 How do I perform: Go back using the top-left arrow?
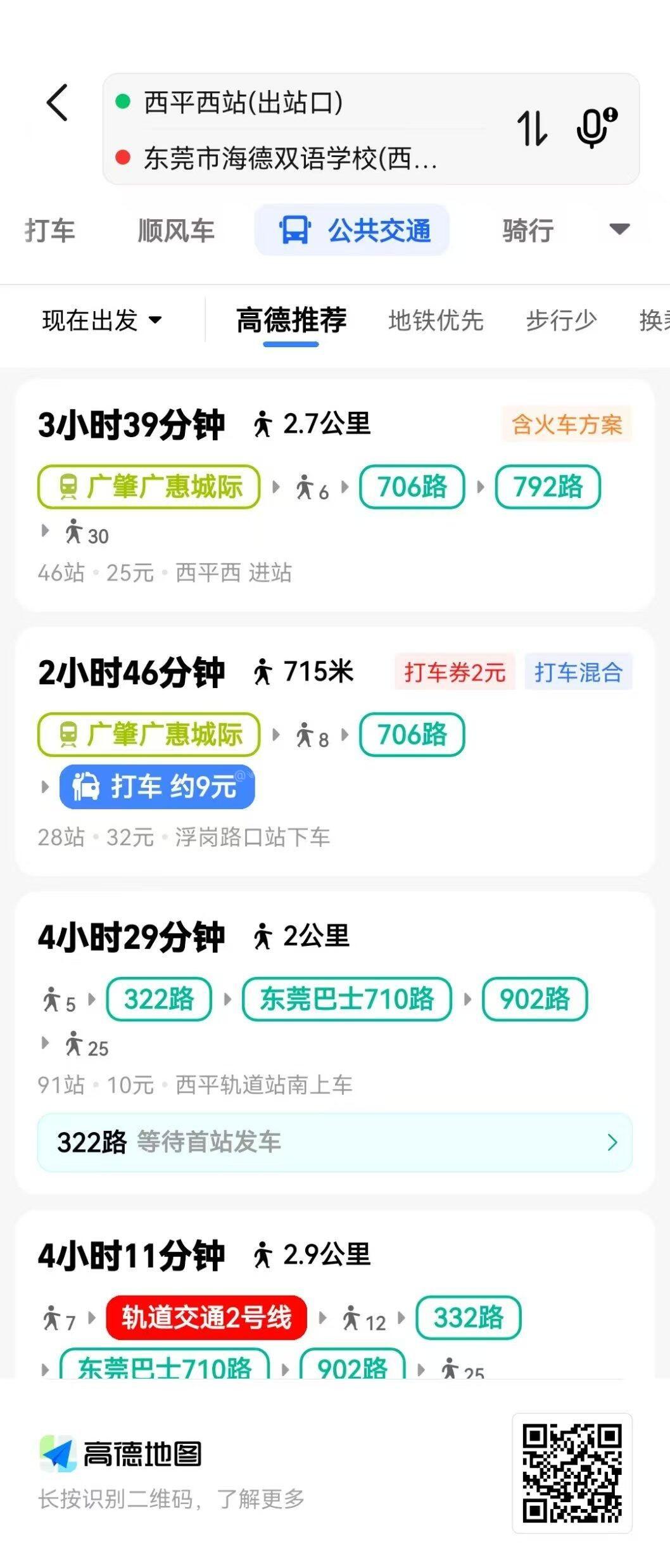(57, 103)
